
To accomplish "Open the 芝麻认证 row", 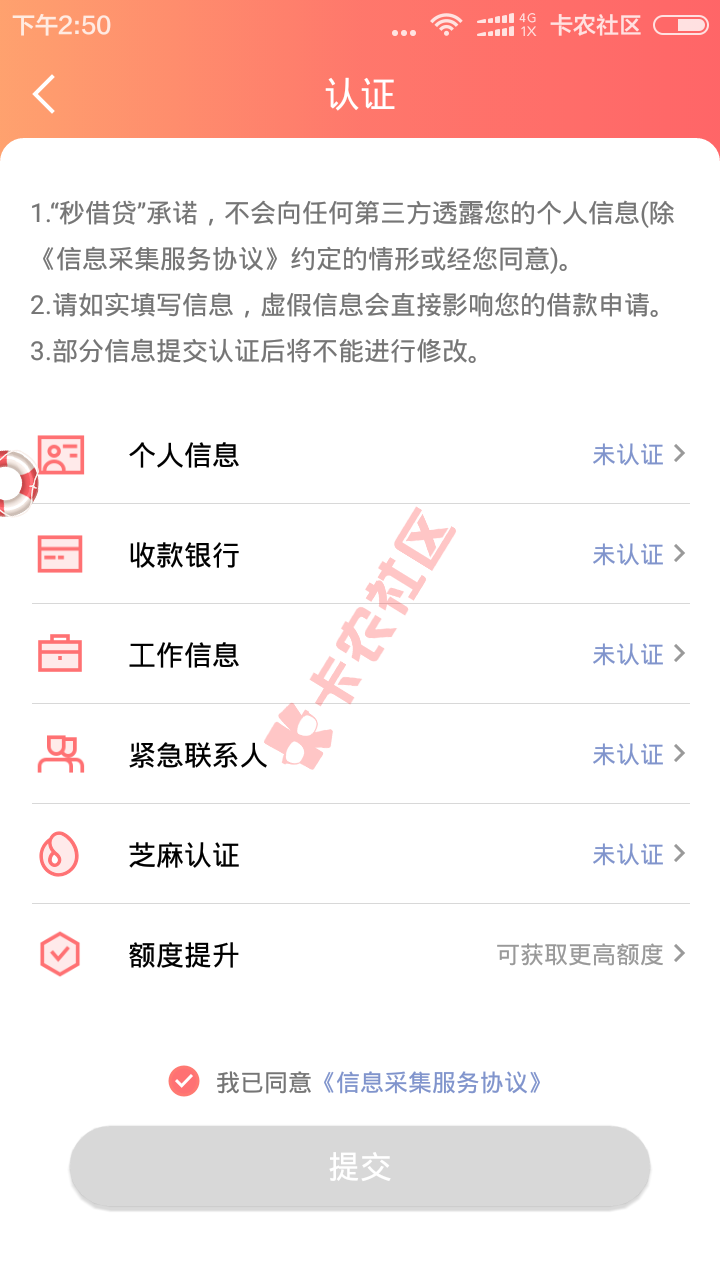I will tap(360, 854).
